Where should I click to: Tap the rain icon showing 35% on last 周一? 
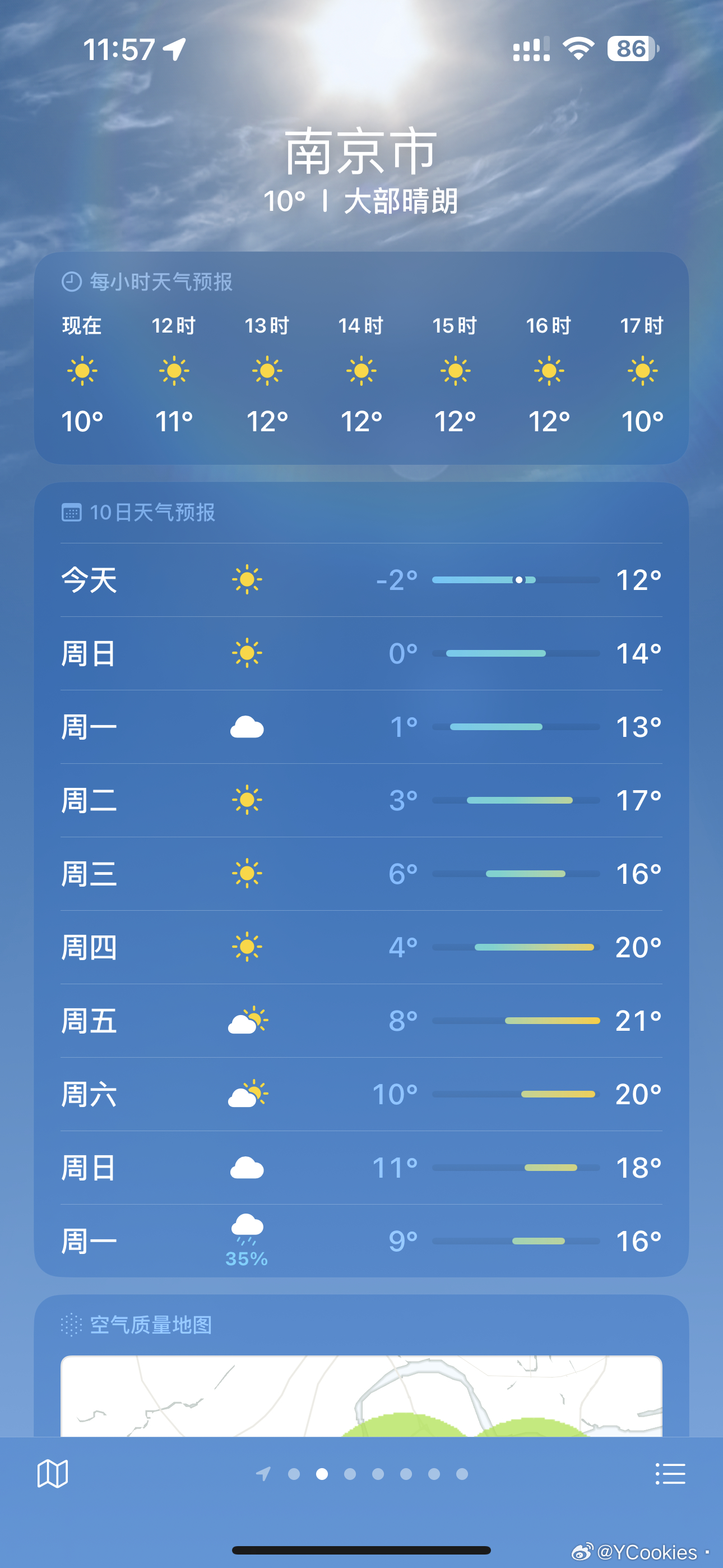point(247,1230)
